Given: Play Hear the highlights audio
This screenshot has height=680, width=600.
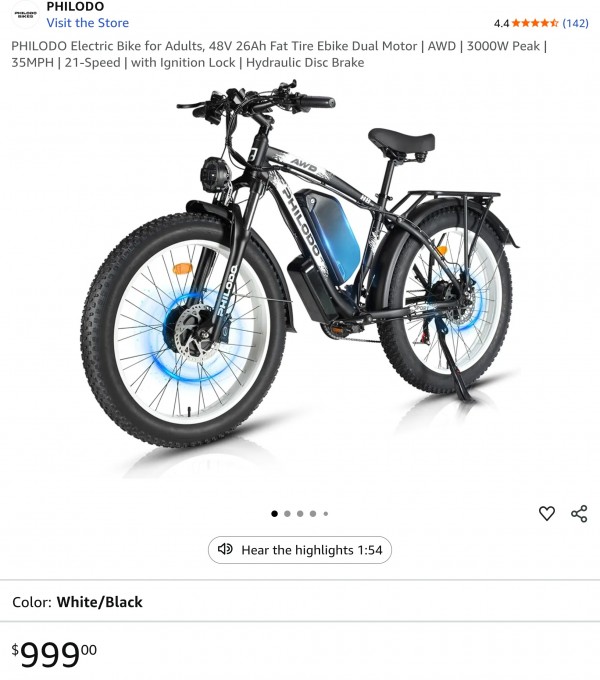Looking at the screenshot, I should pos(300,550).
